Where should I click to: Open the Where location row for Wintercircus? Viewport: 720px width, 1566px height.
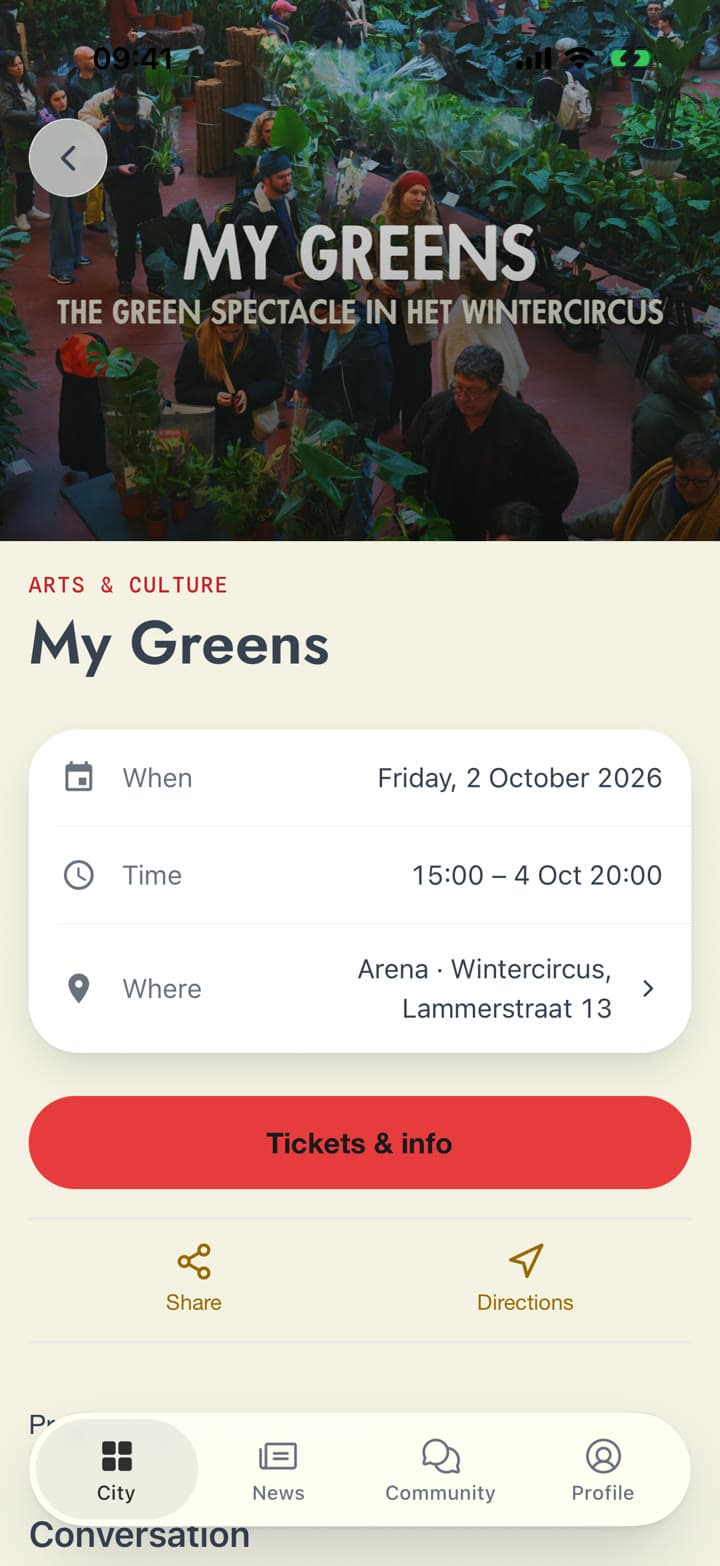[x=360, y=988]
